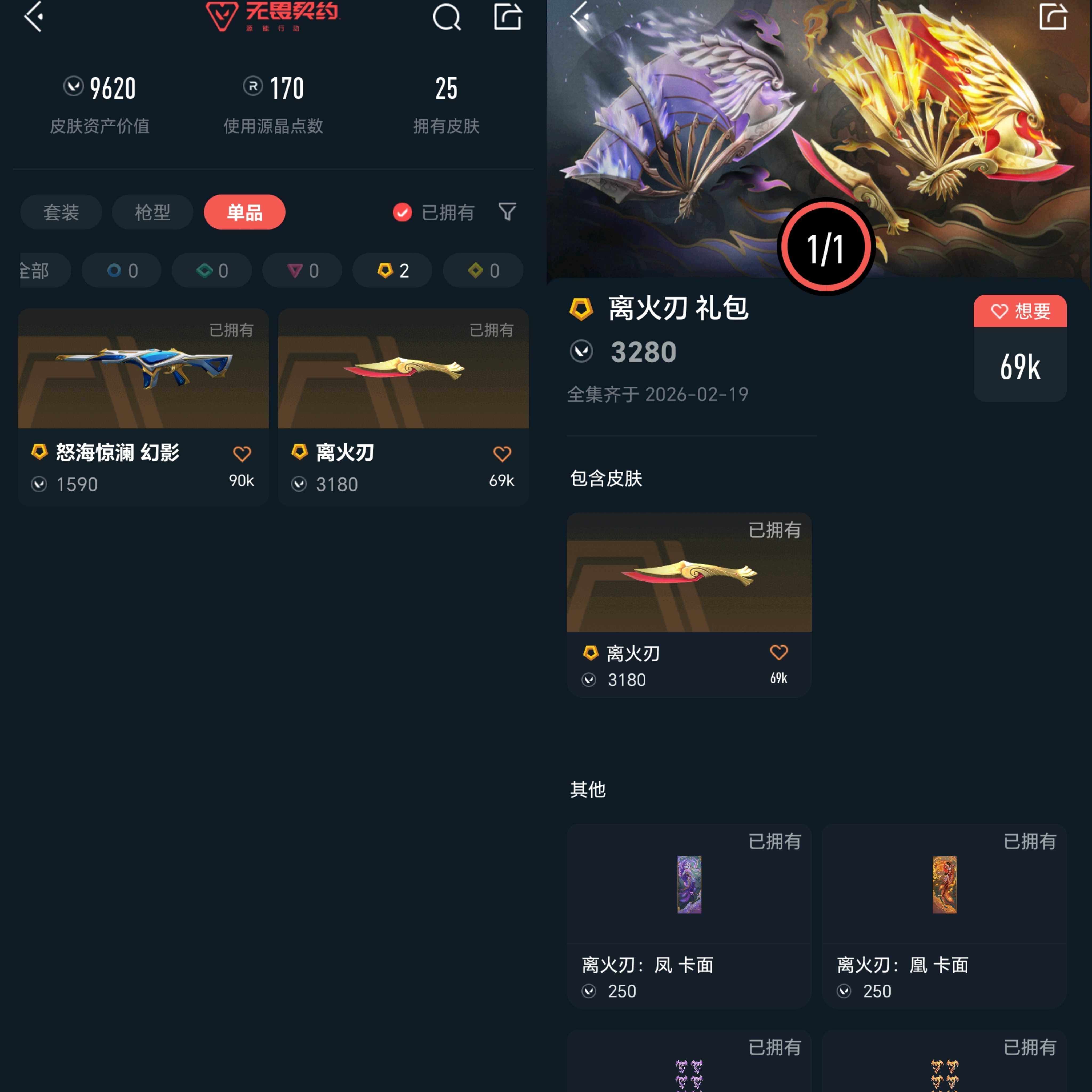
Task: Switch to the 套装 tab
Action: 61,212
